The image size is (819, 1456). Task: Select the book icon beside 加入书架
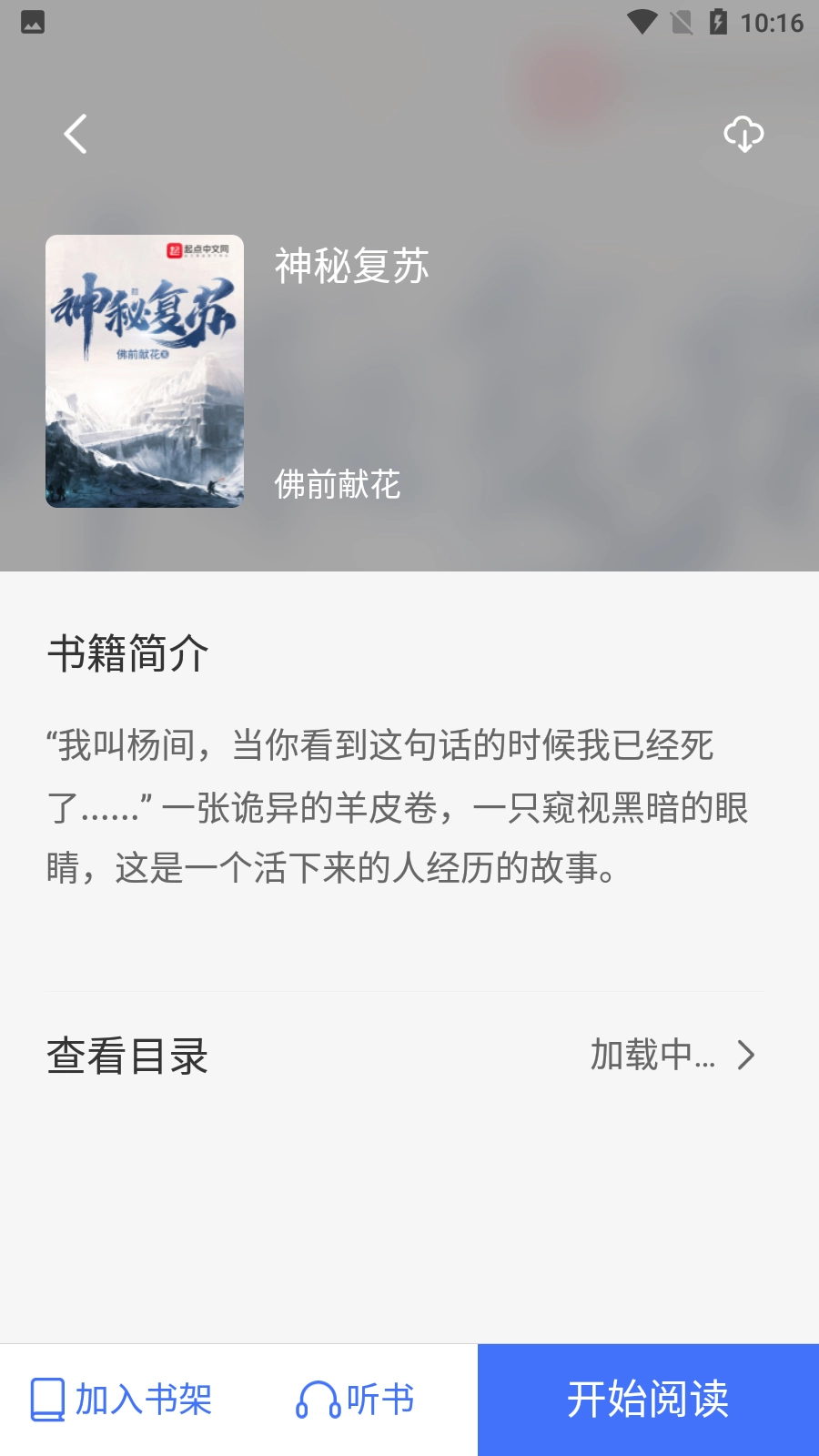coord(47,1400)
